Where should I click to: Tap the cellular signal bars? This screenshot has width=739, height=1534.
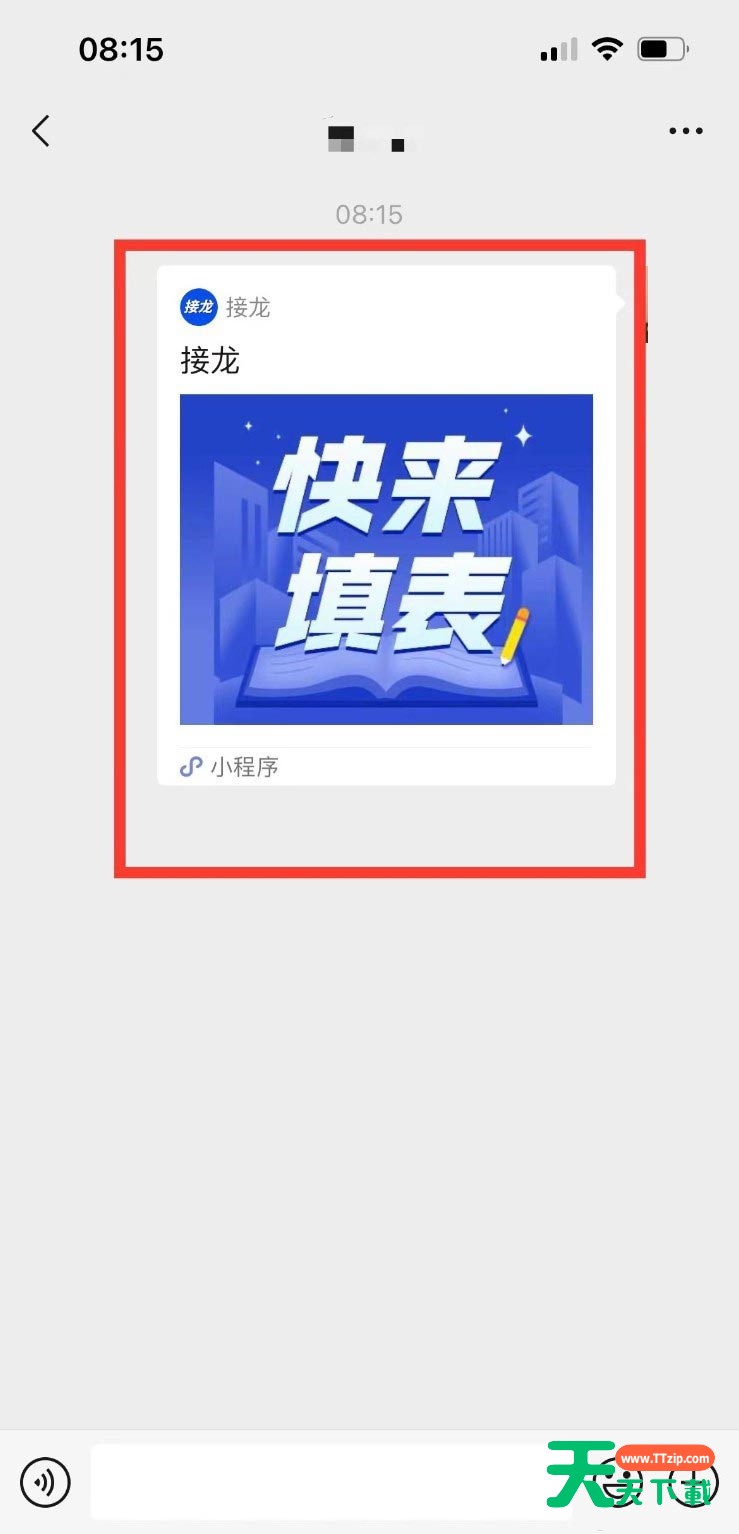(x=558, y=48)
